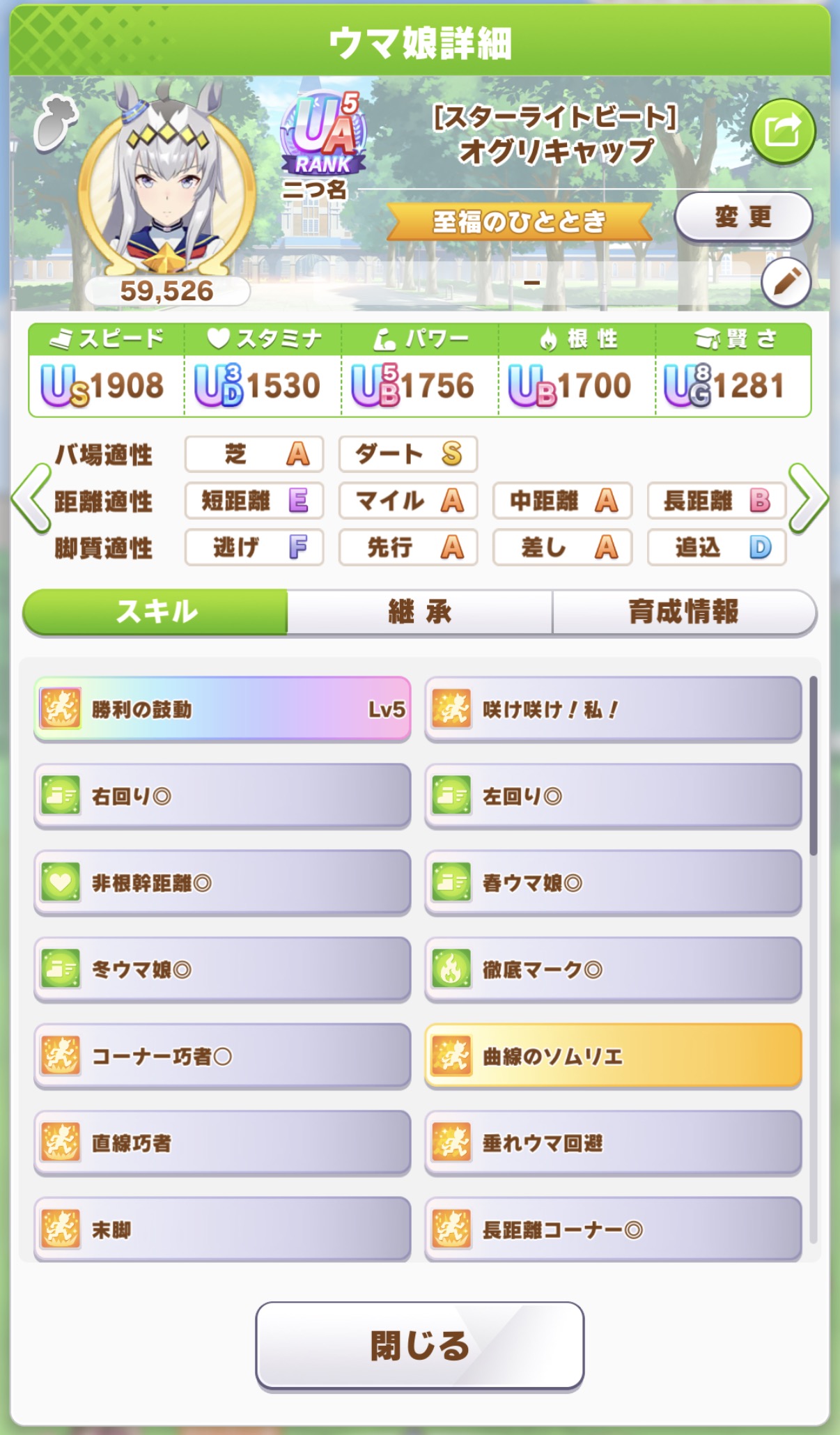Tap the 左回り◎ skill
This screenshot has width=840, height=1435.
[x=613, y=796]
